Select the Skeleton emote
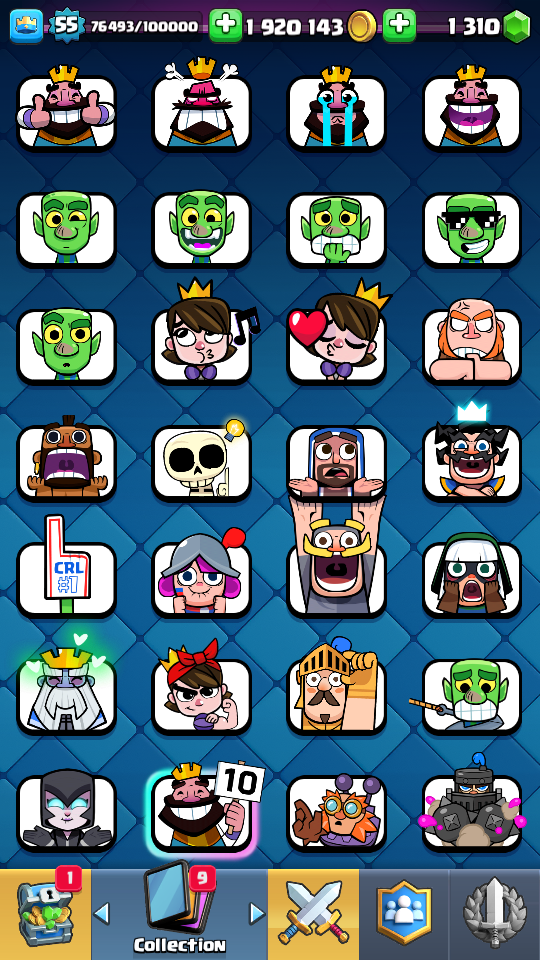Image resolution: width=540 pixels, height=960 pixels. pyautogui.click(x=201, y=461)
